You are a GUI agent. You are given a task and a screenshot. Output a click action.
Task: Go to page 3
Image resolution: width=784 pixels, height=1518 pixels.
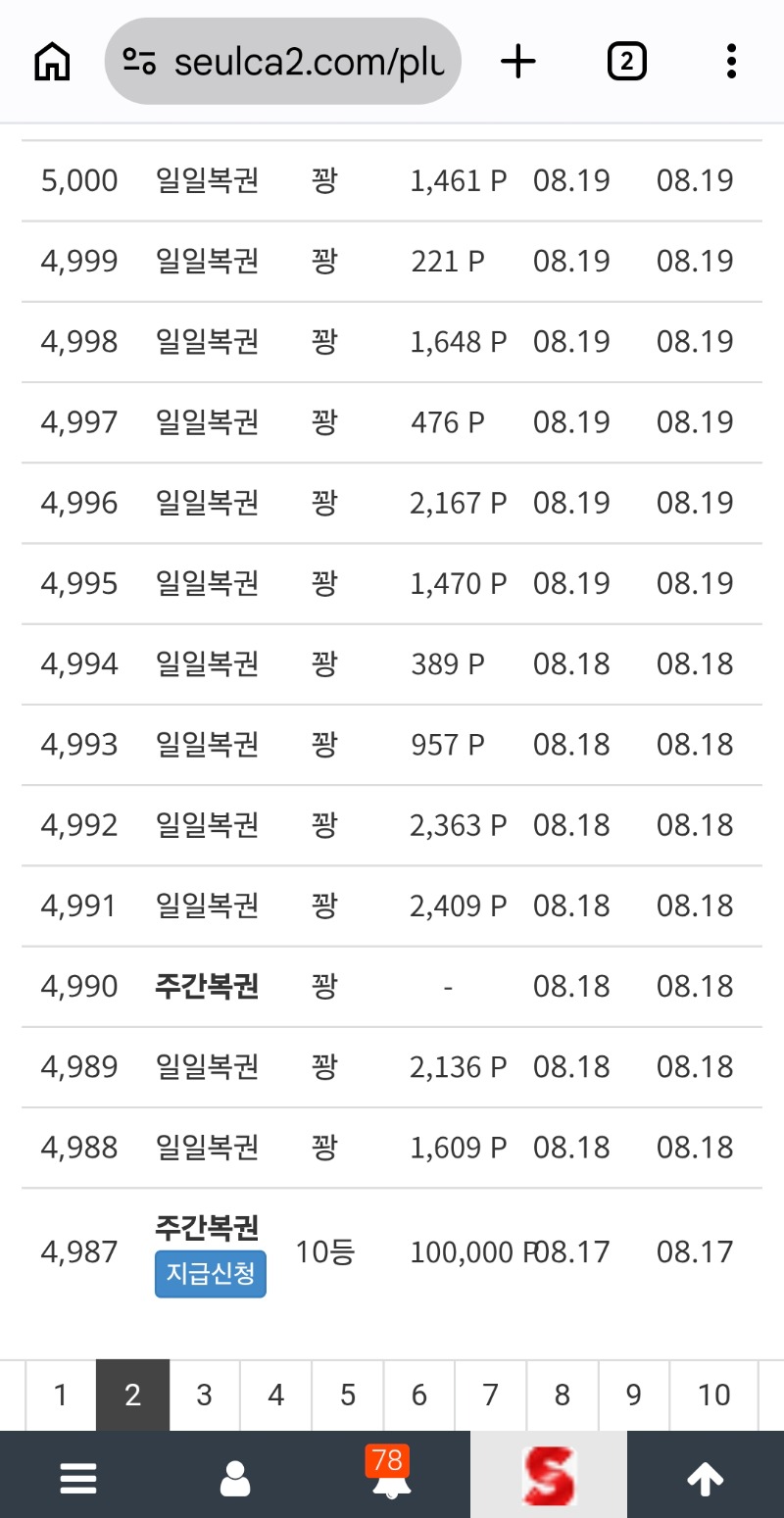tap(204, 1395)
